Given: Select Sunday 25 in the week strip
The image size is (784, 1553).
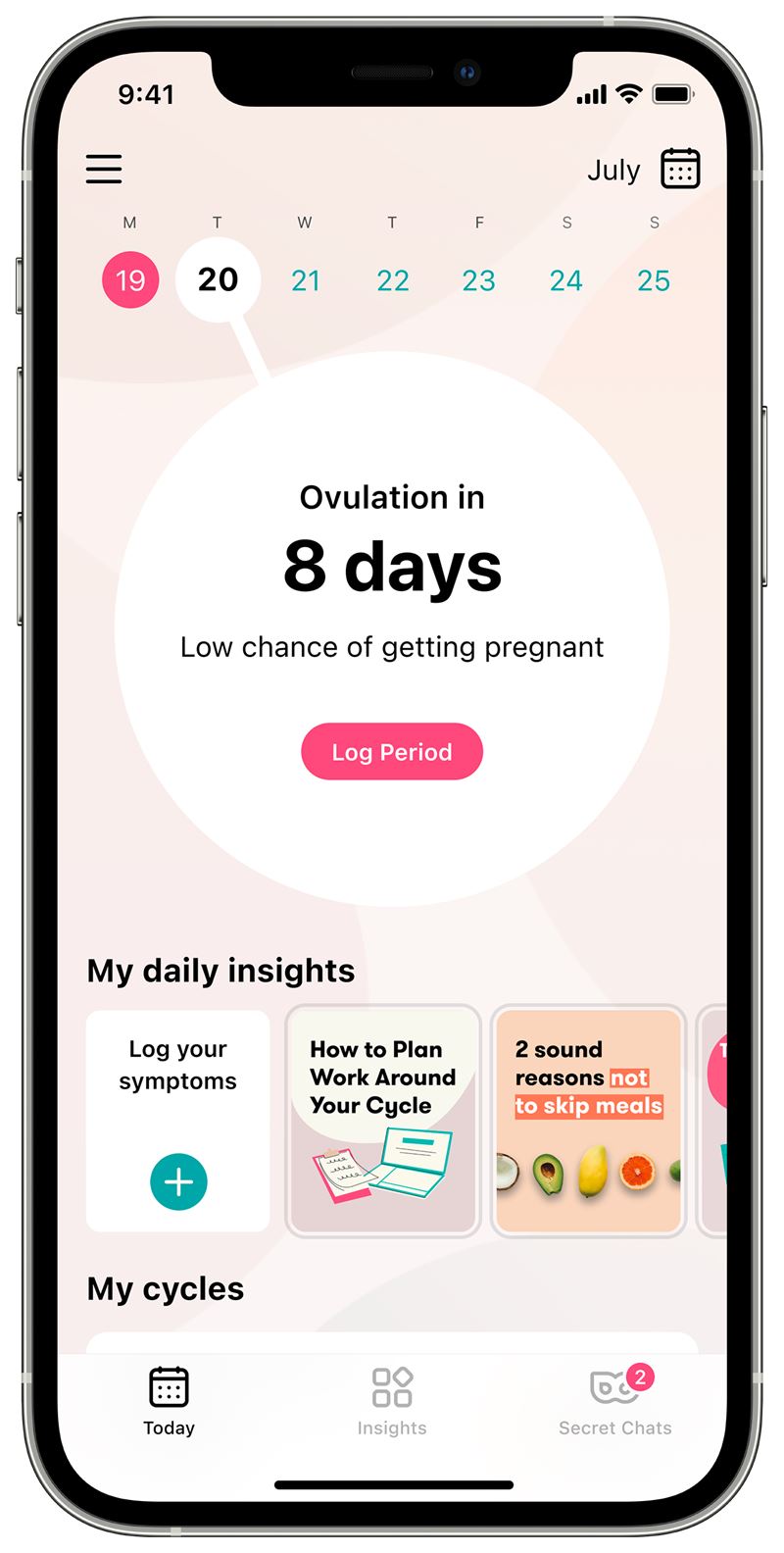Looking at the screenshot, I should click(x=654, y=280).
